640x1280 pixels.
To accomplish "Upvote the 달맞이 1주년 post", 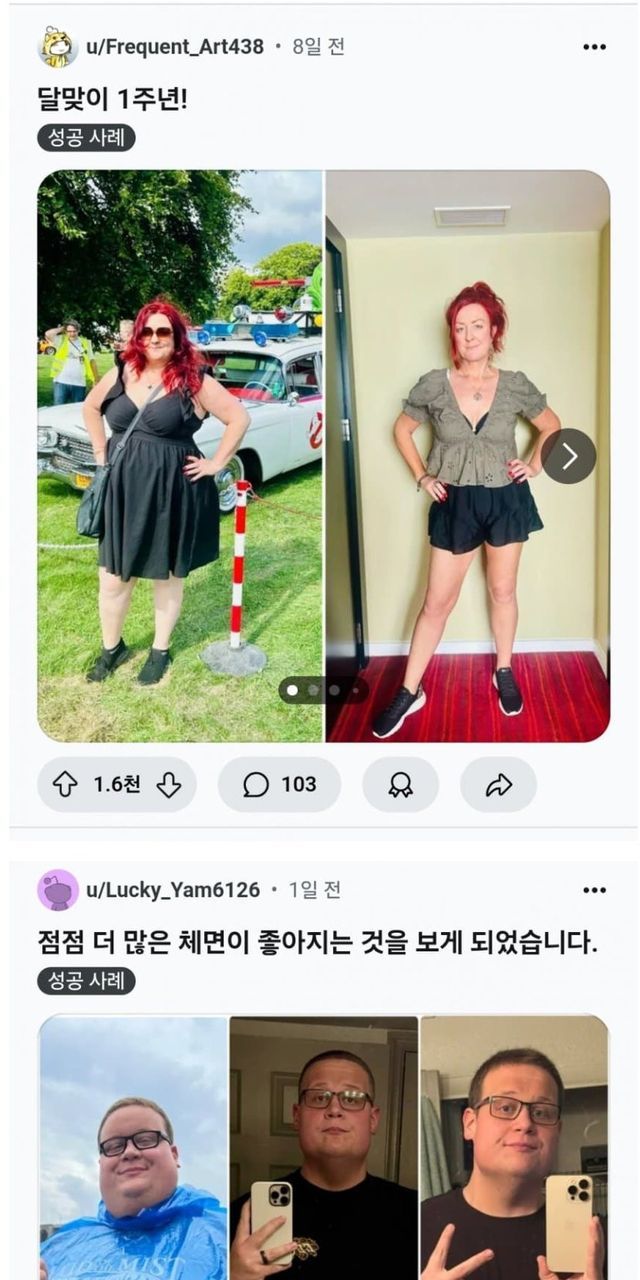I will pyautogui.click(x=65, y=785).
